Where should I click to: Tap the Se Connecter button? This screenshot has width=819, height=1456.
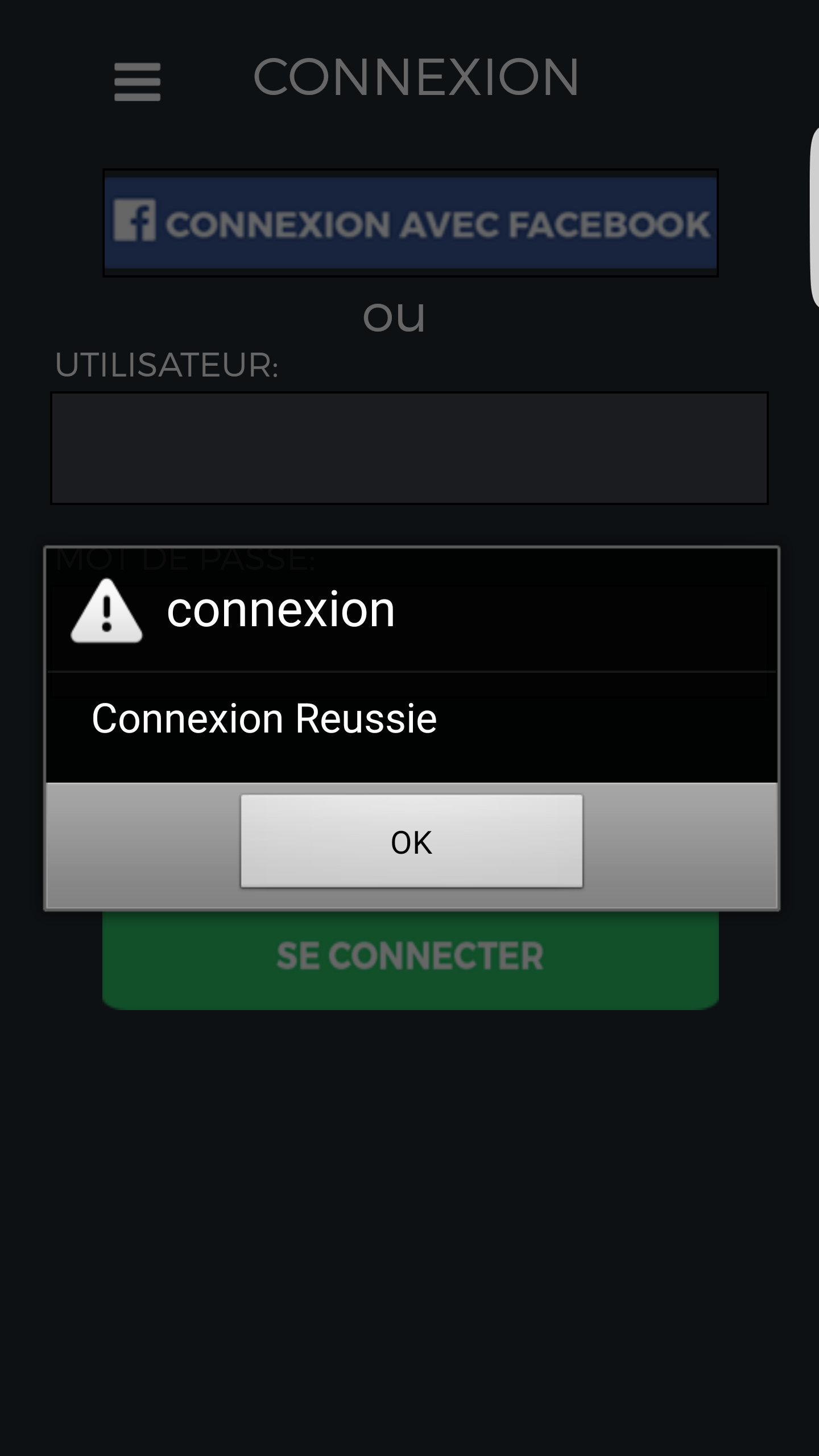pyautogui.click(x=410, y=960)
